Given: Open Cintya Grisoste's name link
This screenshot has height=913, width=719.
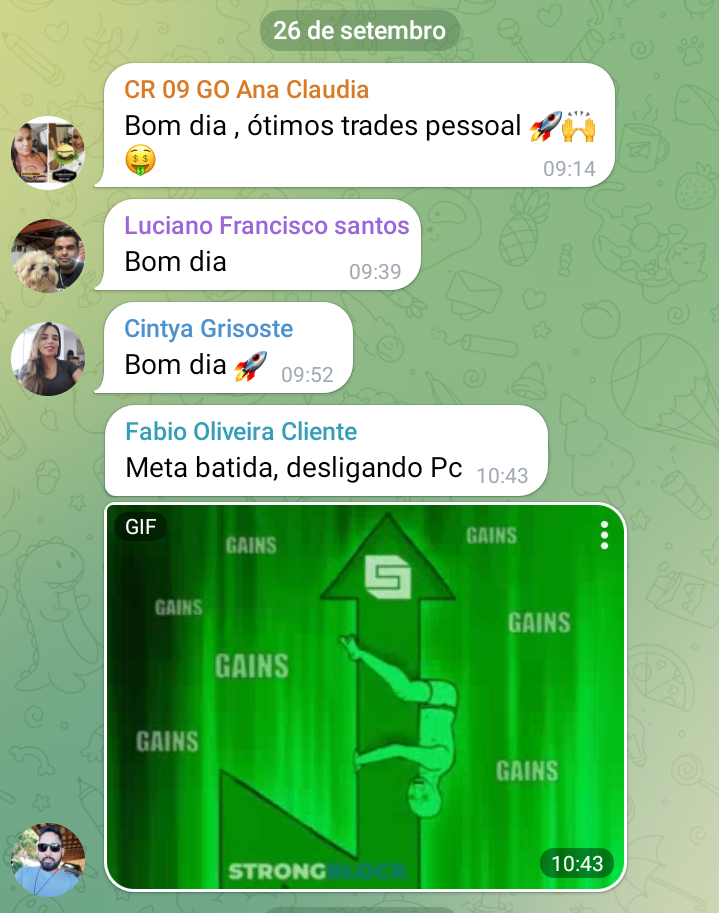Looking at the screenshot, I should 208,328.
